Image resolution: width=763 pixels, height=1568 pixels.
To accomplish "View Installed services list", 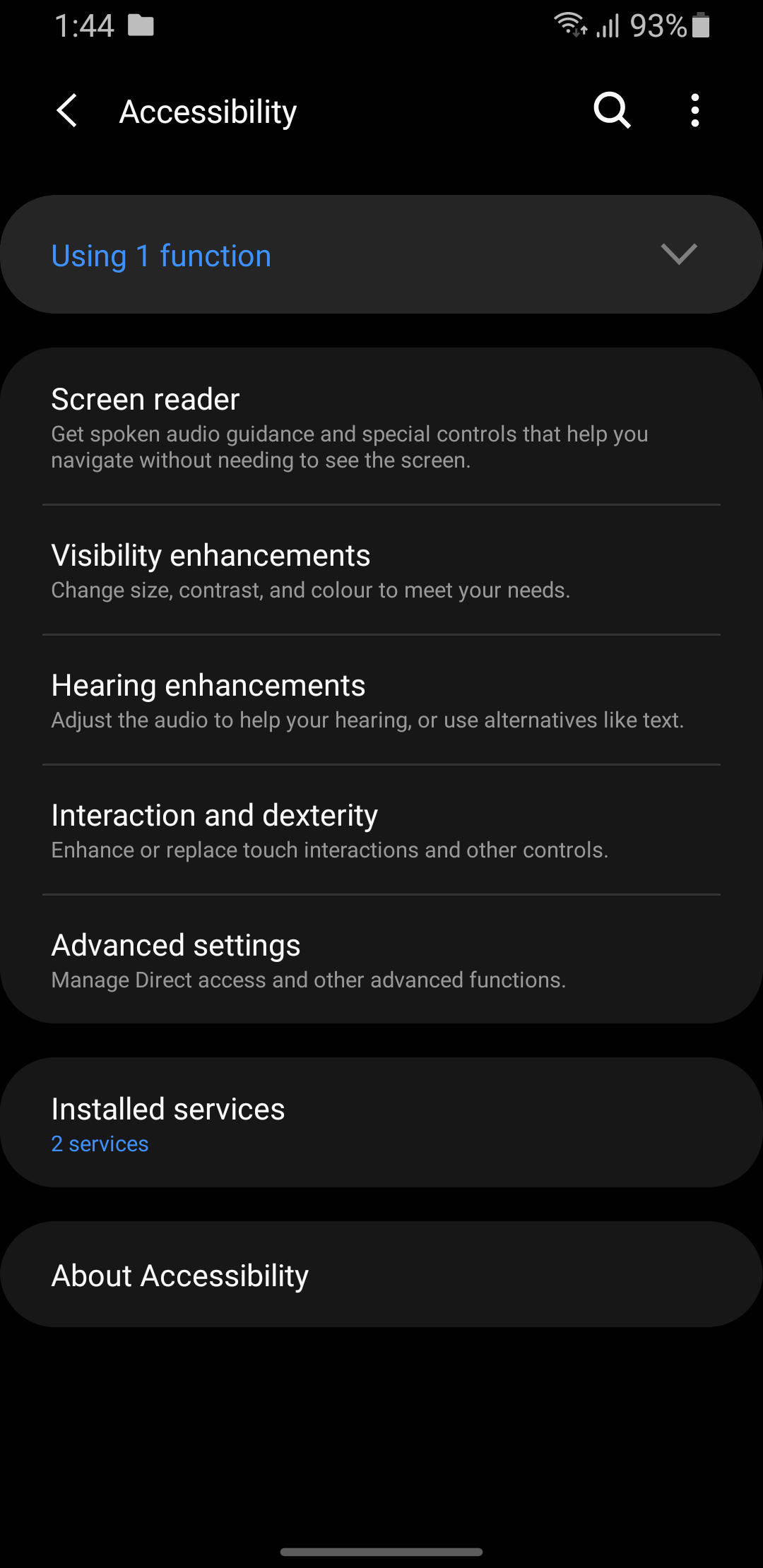I will (381, 1123).
